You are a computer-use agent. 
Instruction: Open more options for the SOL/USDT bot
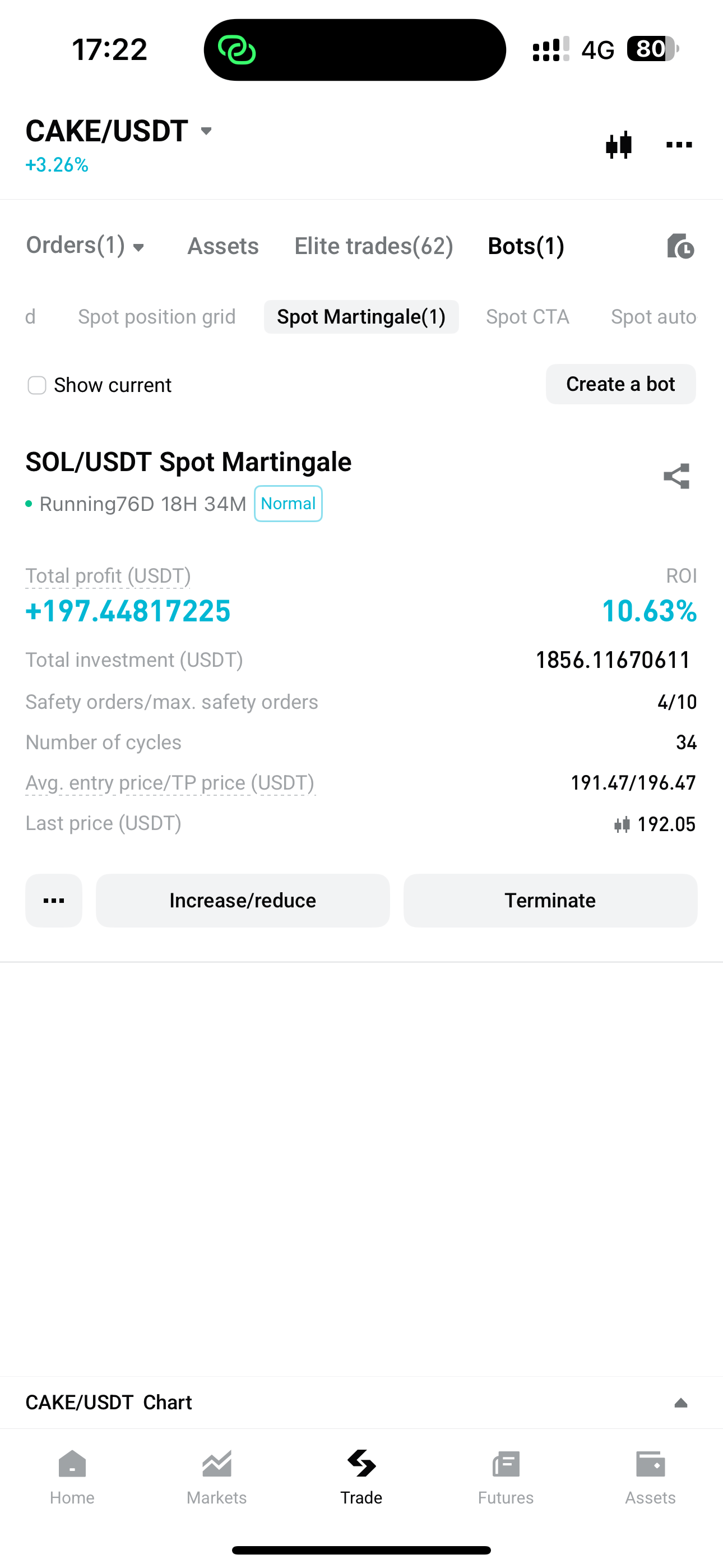pyautogui.click(x=54, y=900)
